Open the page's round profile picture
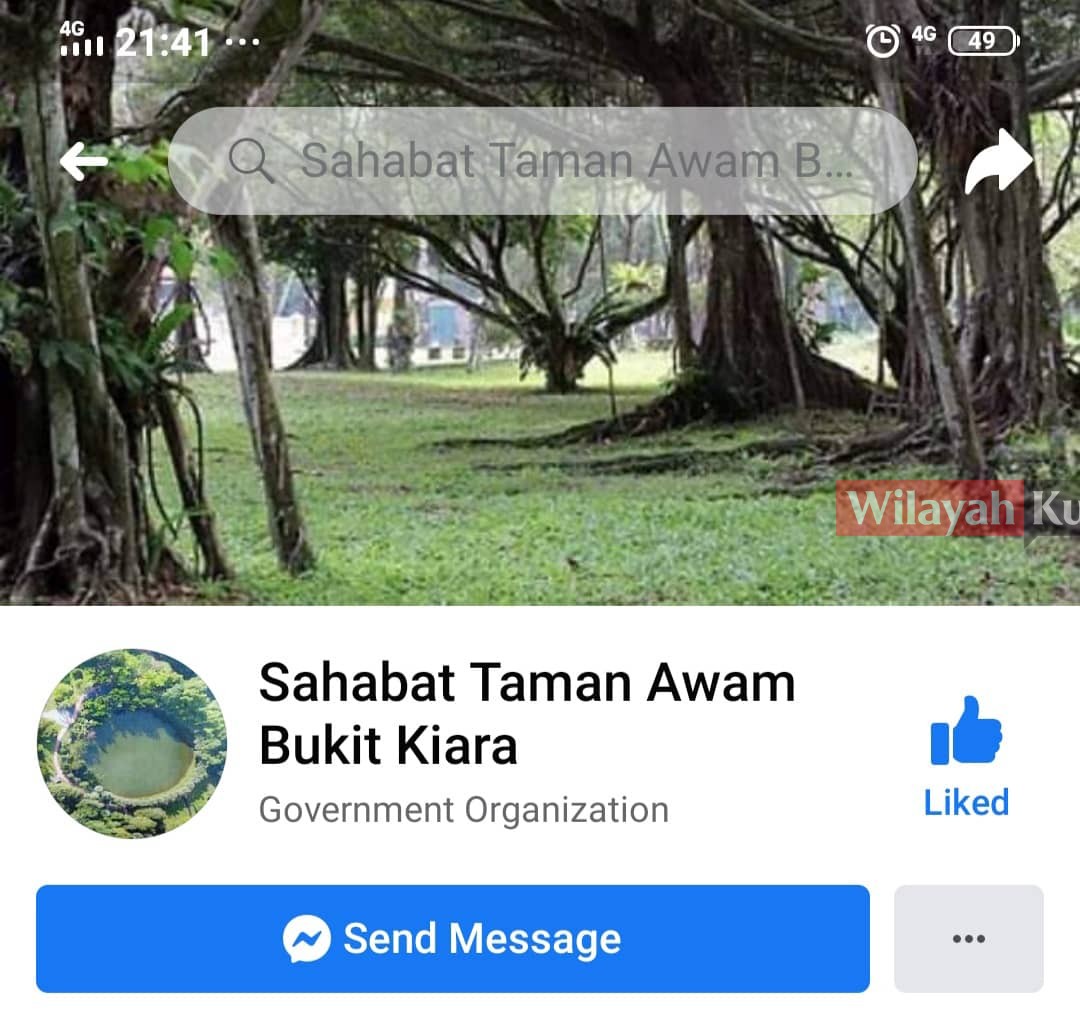The width and height of the screenshot is (1080, 1024). (132, 743)
